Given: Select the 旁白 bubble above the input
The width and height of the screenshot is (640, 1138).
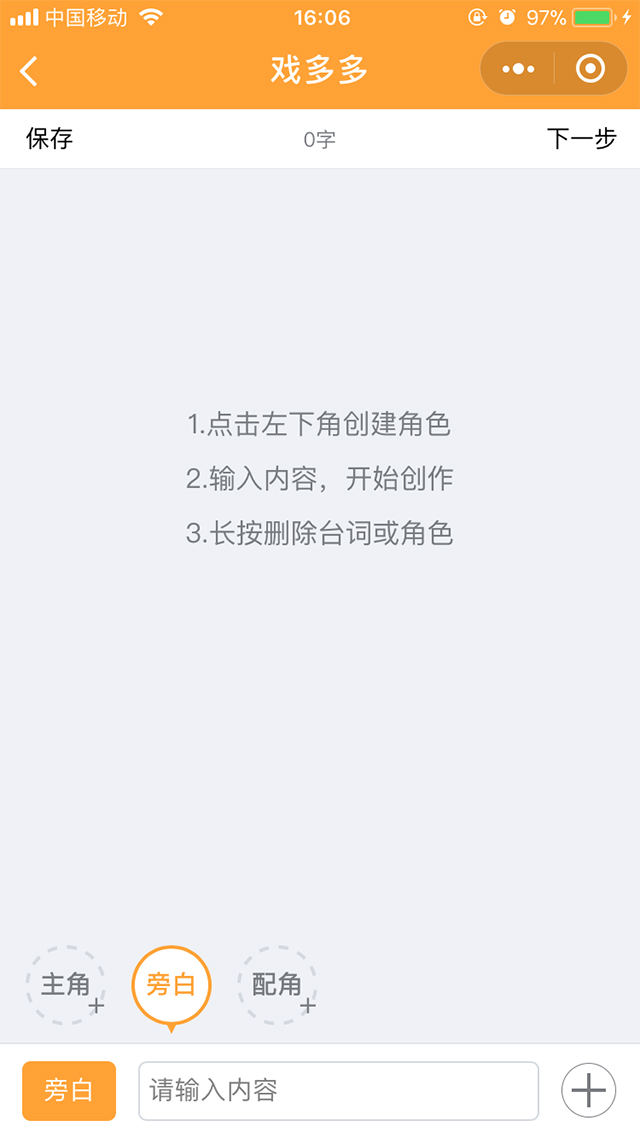Looking at the screenshot, I should 171,985.
